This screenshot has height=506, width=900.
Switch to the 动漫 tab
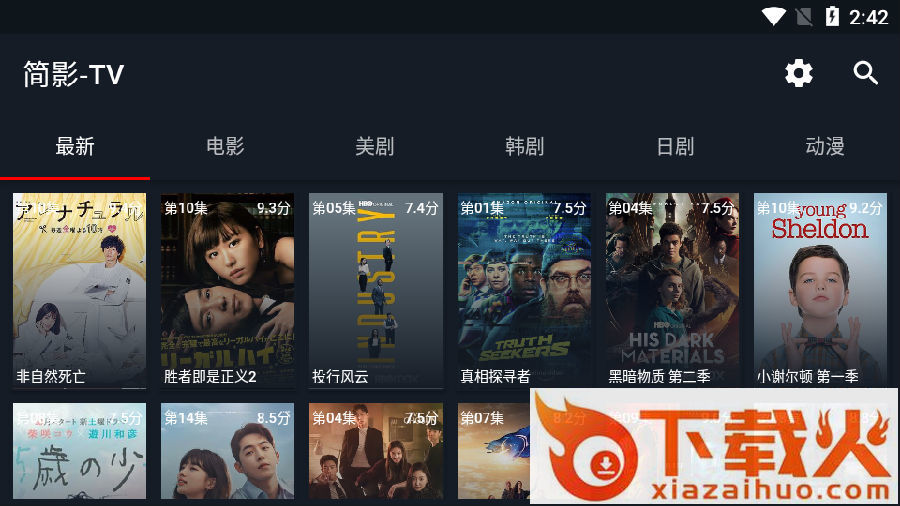[825, 147]
